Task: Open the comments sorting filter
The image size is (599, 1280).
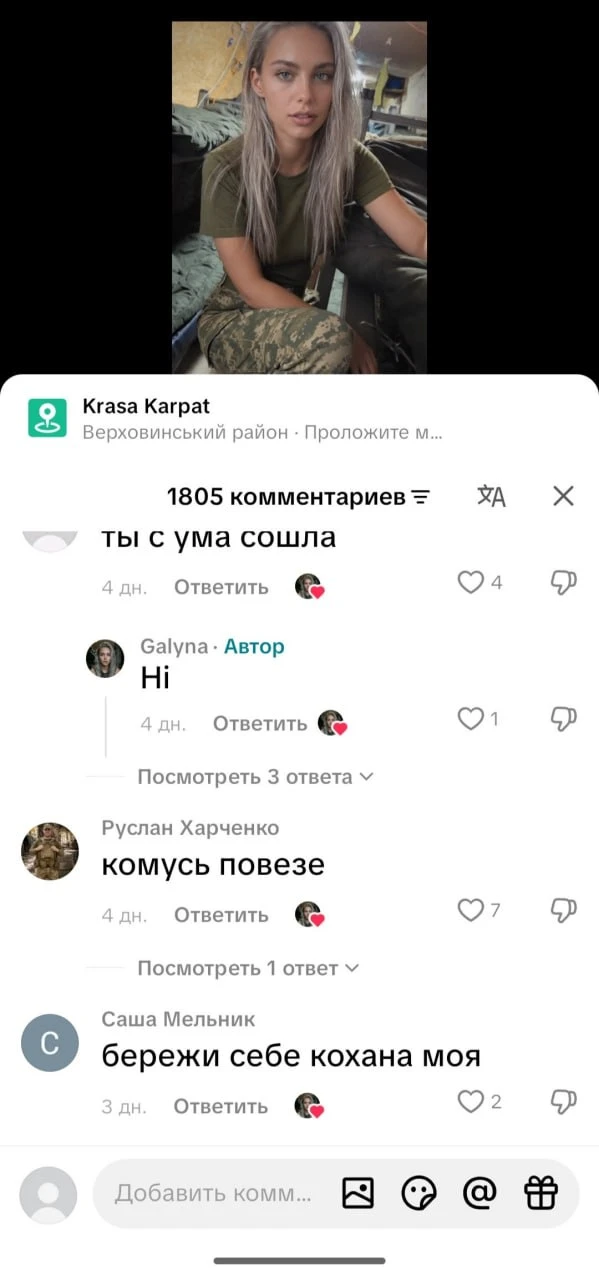Action: (x=421, y=497)
